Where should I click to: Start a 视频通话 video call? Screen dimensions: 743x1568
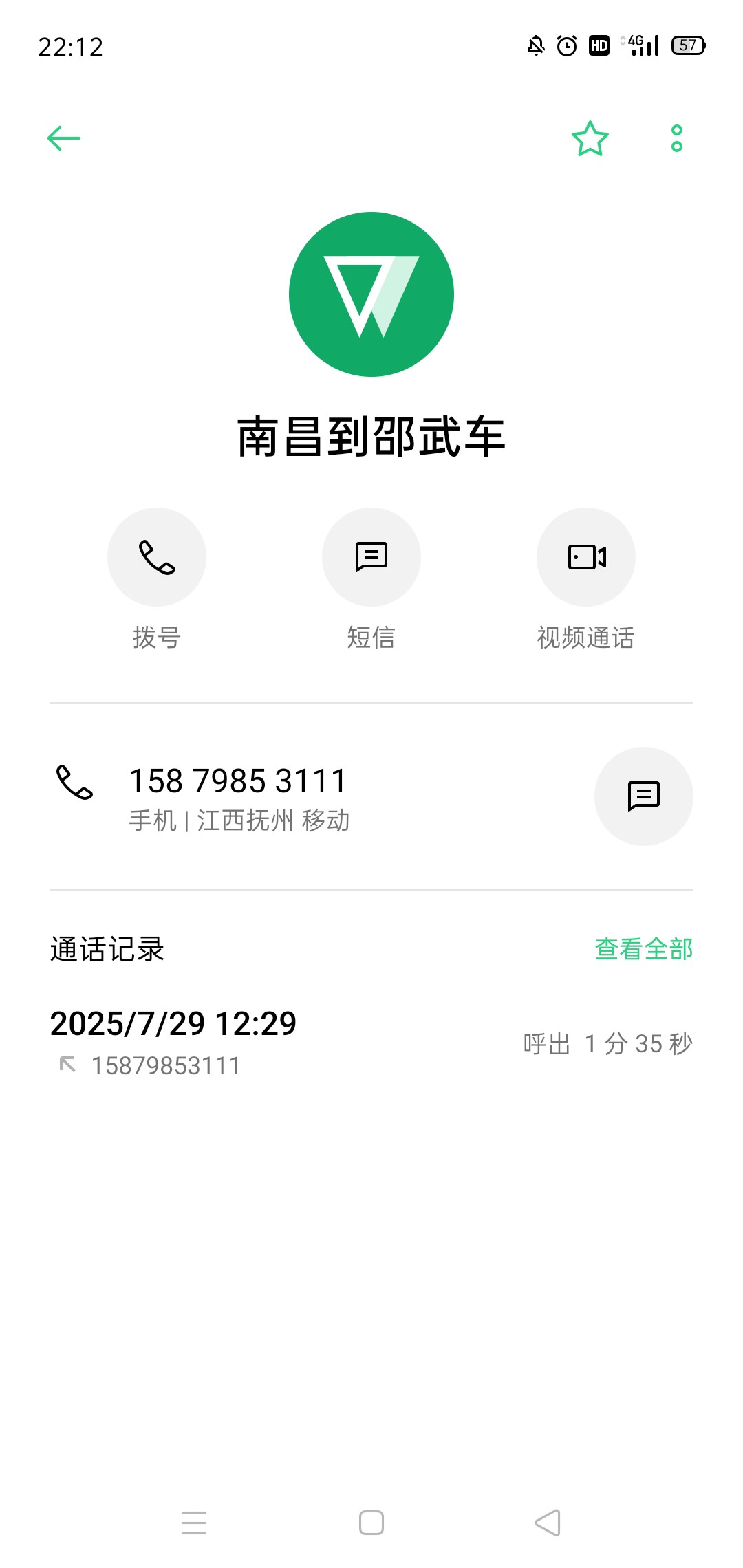(x=586, y=557)
